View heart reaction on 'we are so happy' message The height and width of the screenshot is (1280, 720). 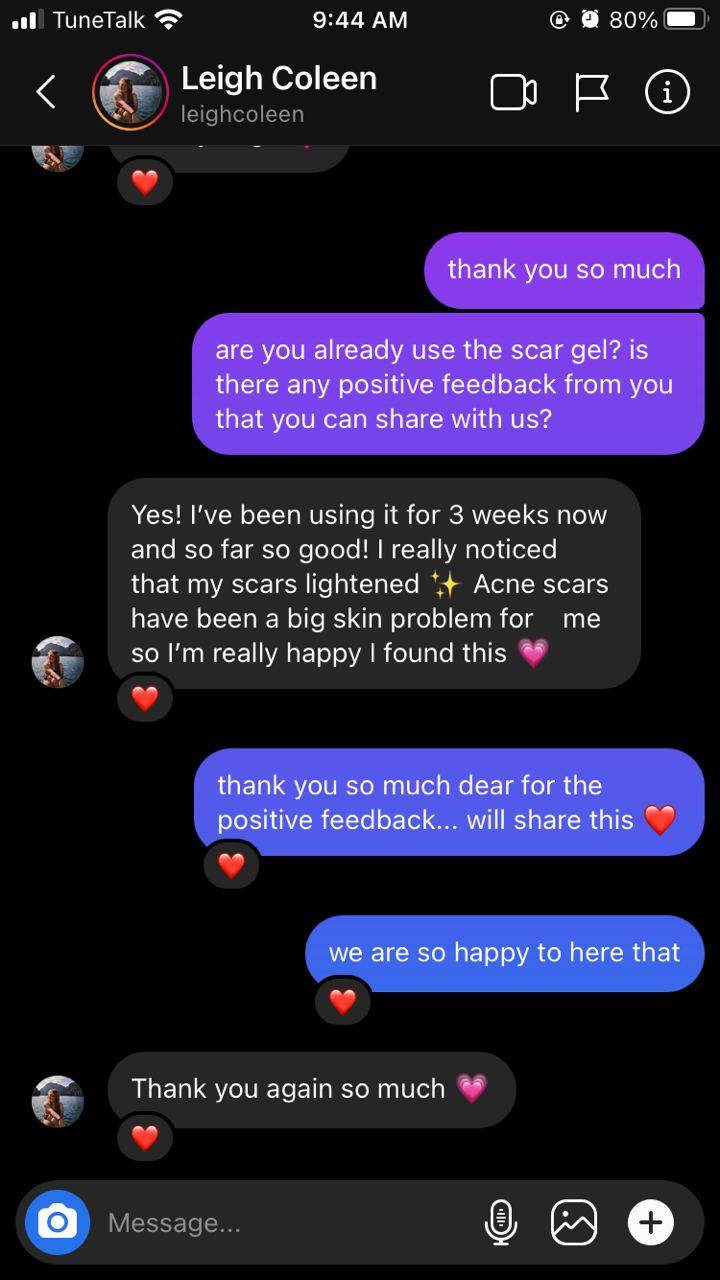coord(342,1001)
